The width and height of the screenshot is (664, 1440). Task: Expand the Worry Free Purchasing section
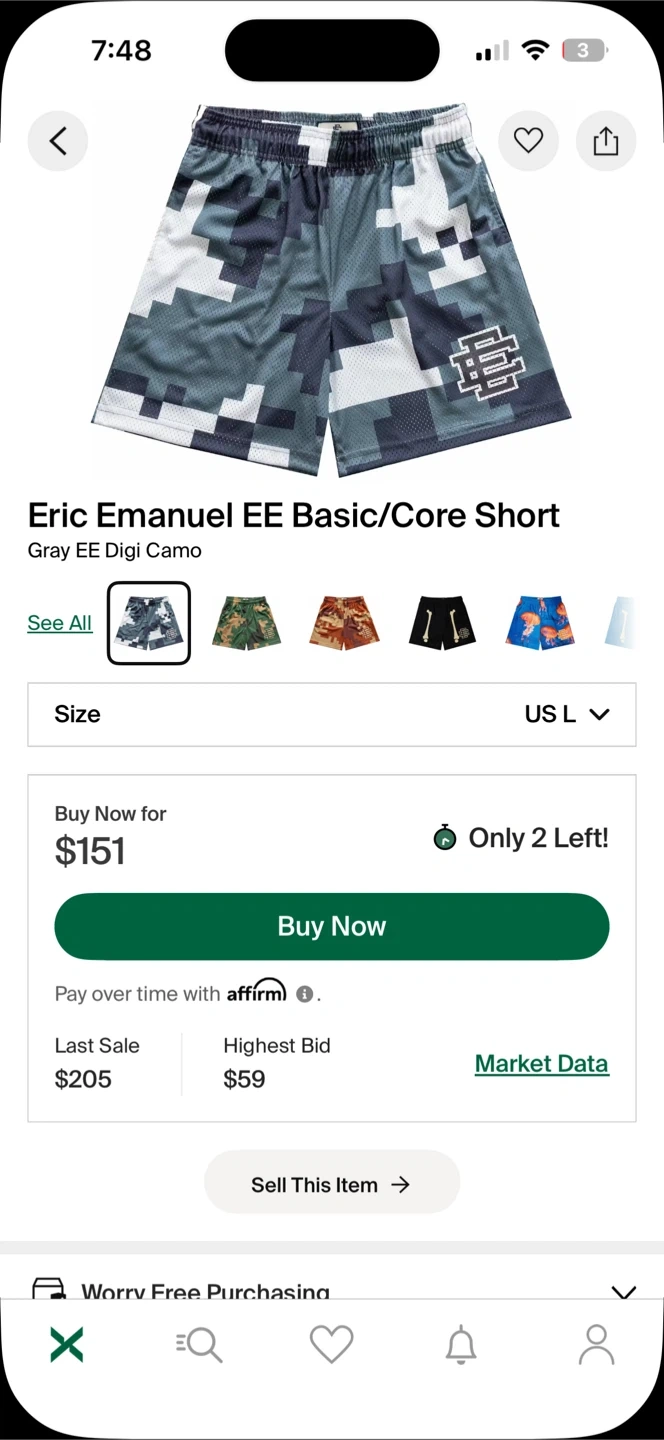pos(623,1290)
